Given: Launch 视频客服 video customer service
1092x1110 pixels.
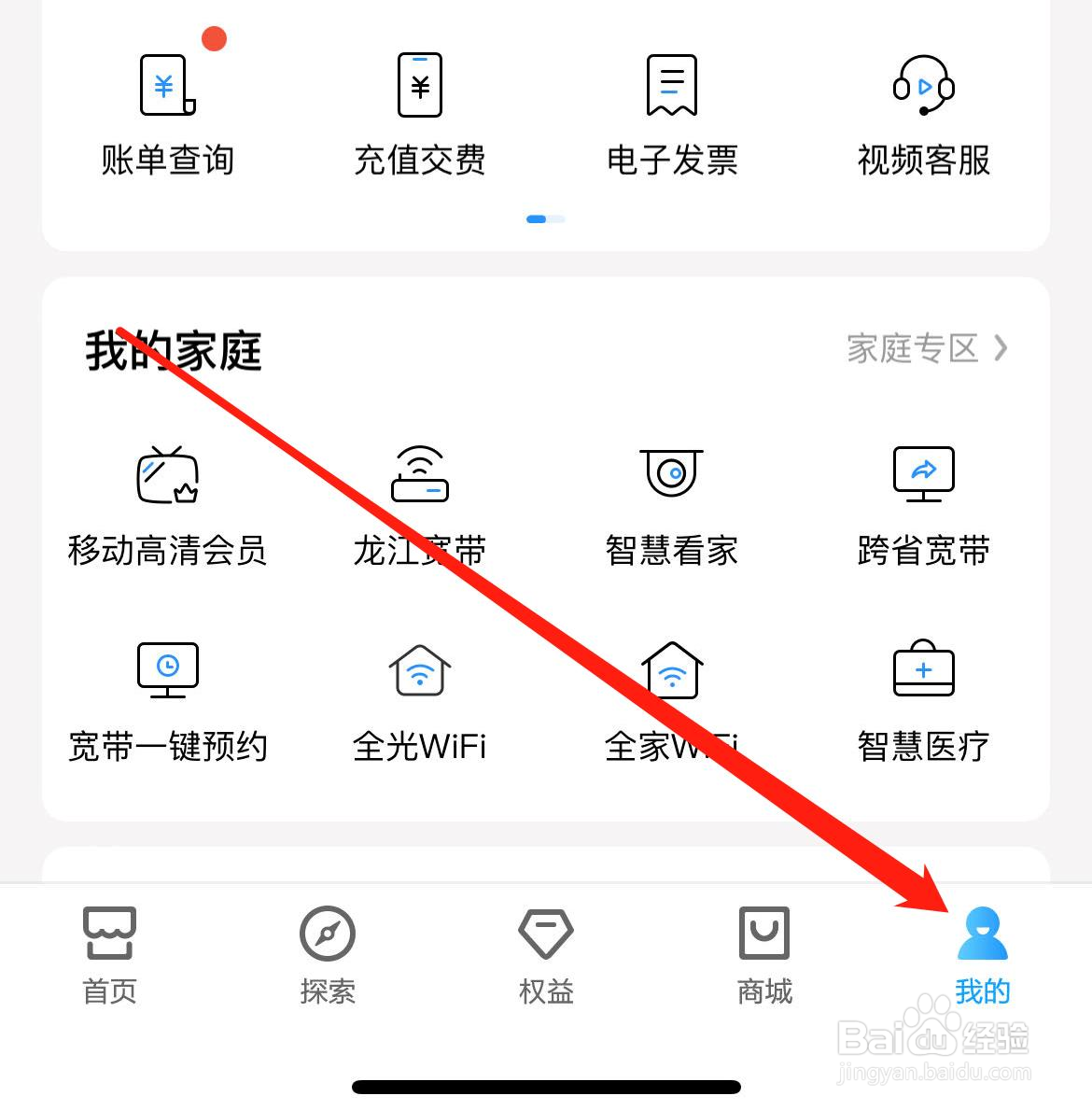Looking at the screenshot, I should click(922, 112).
